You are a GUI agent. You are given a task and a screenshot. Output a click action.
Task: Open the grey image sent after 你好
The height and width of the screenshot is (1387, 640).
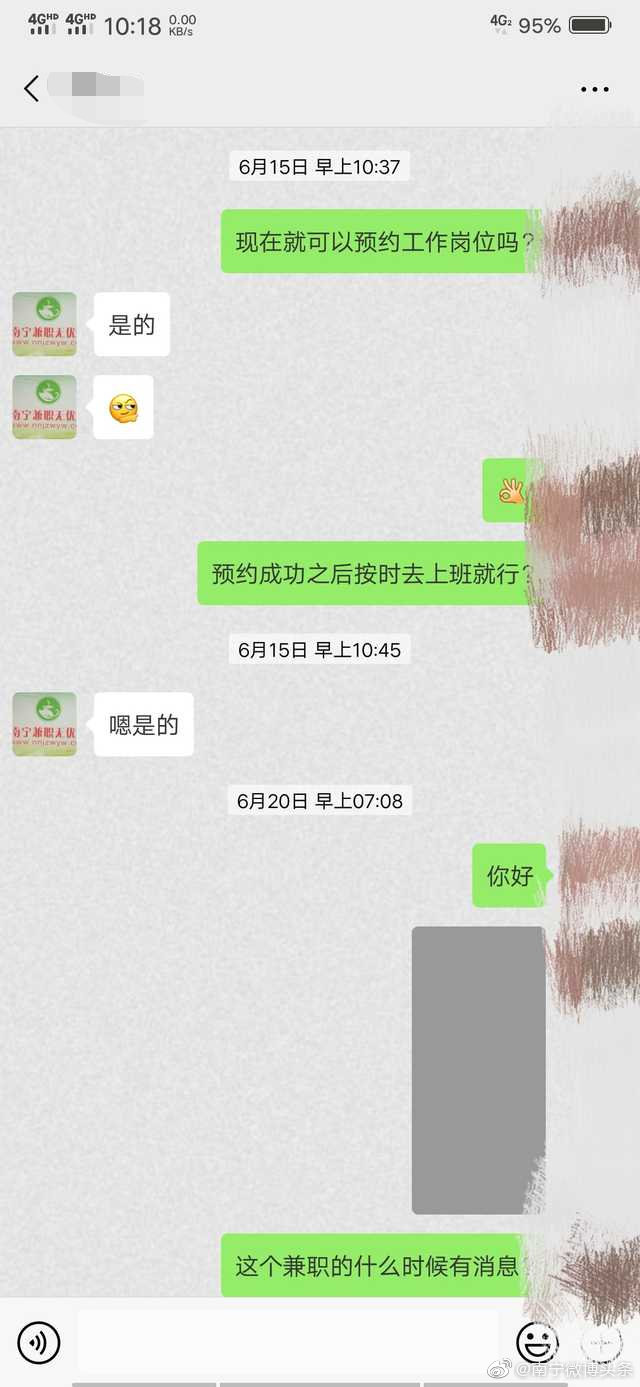coord(479,1070)
